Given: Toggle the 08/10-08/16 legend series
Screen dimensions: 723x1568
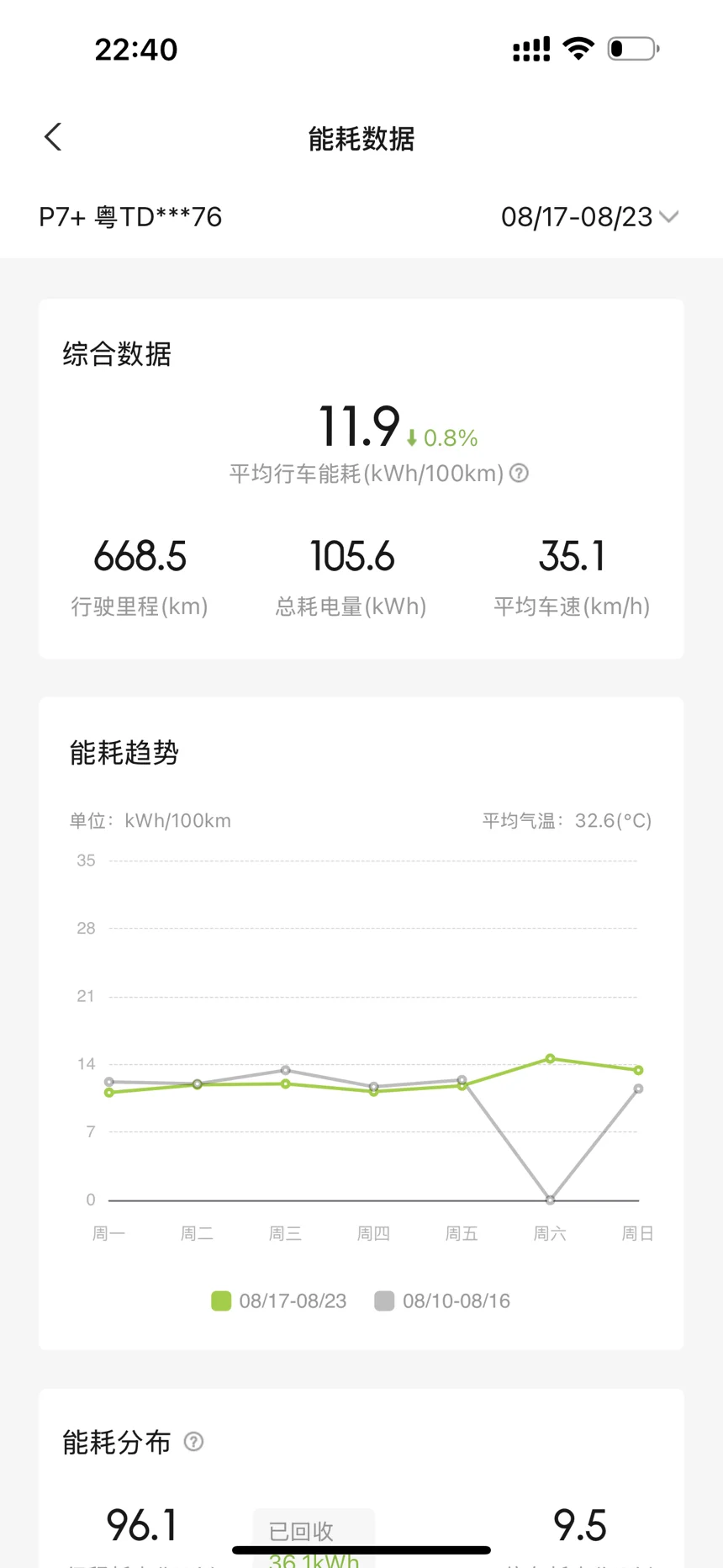Looking at the screenshot, I should point(442,1301).
